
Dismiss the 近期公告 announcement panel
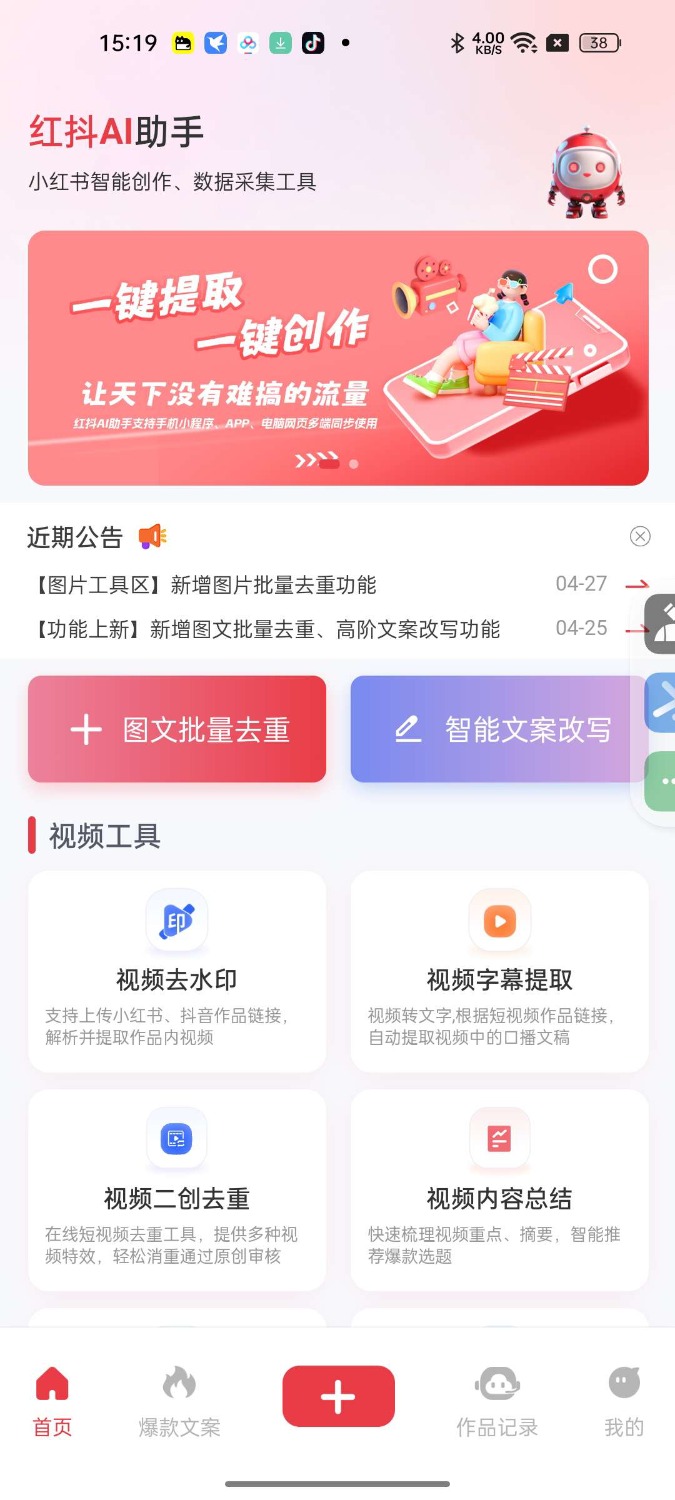pos(640,537)
